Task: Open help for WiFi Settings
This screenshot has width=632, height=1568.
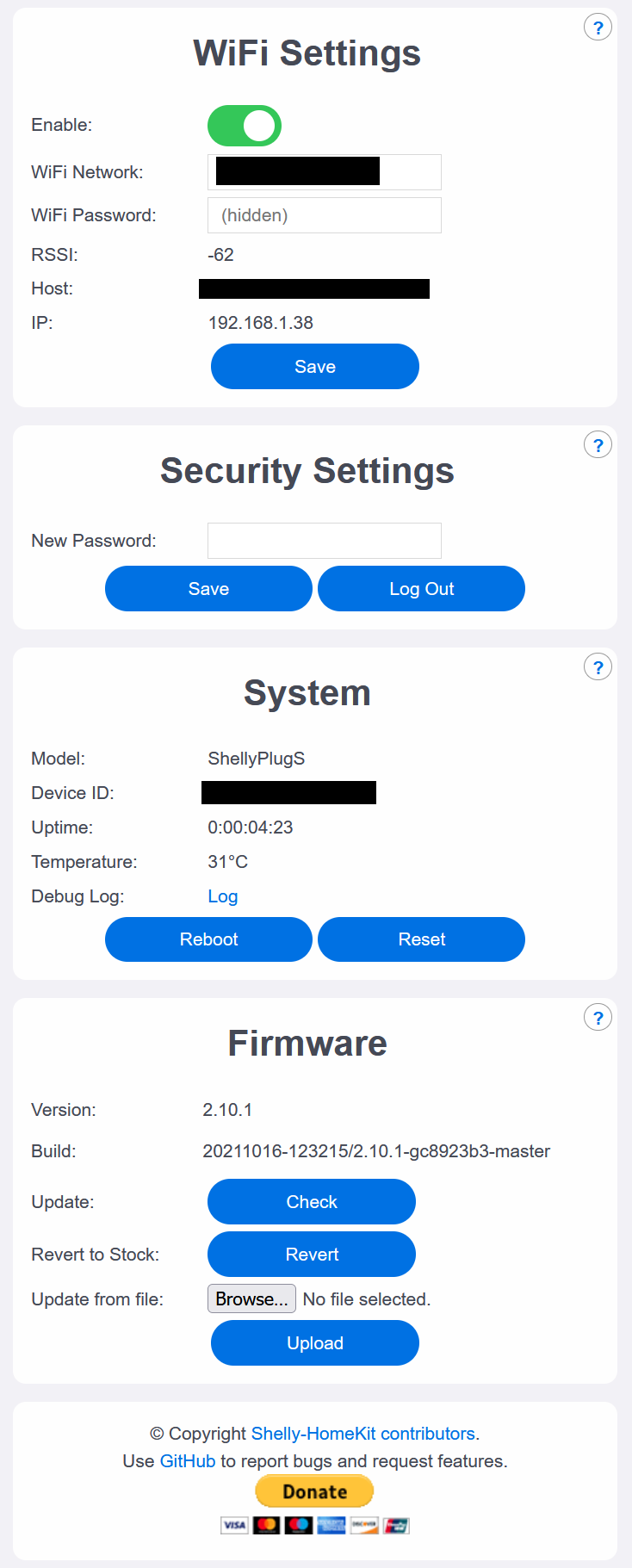Action: coord(598,28)
